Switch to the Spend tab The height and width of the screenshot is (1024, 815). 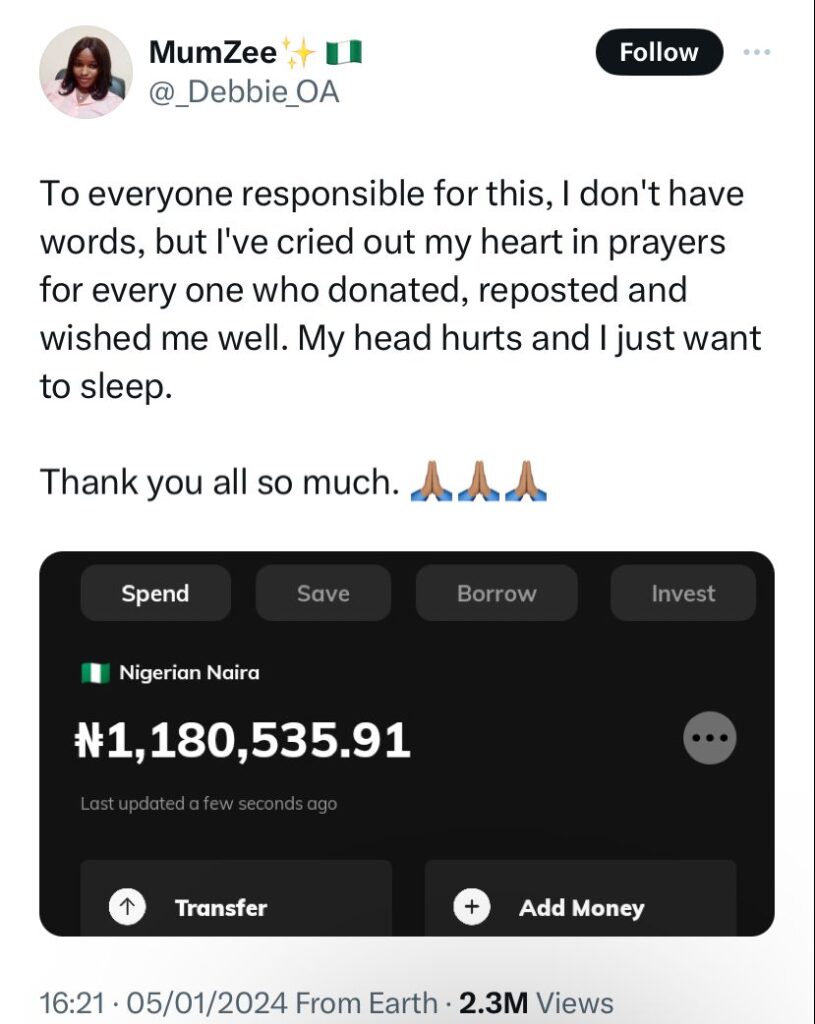pyautogui.click(x=155, y=593)
